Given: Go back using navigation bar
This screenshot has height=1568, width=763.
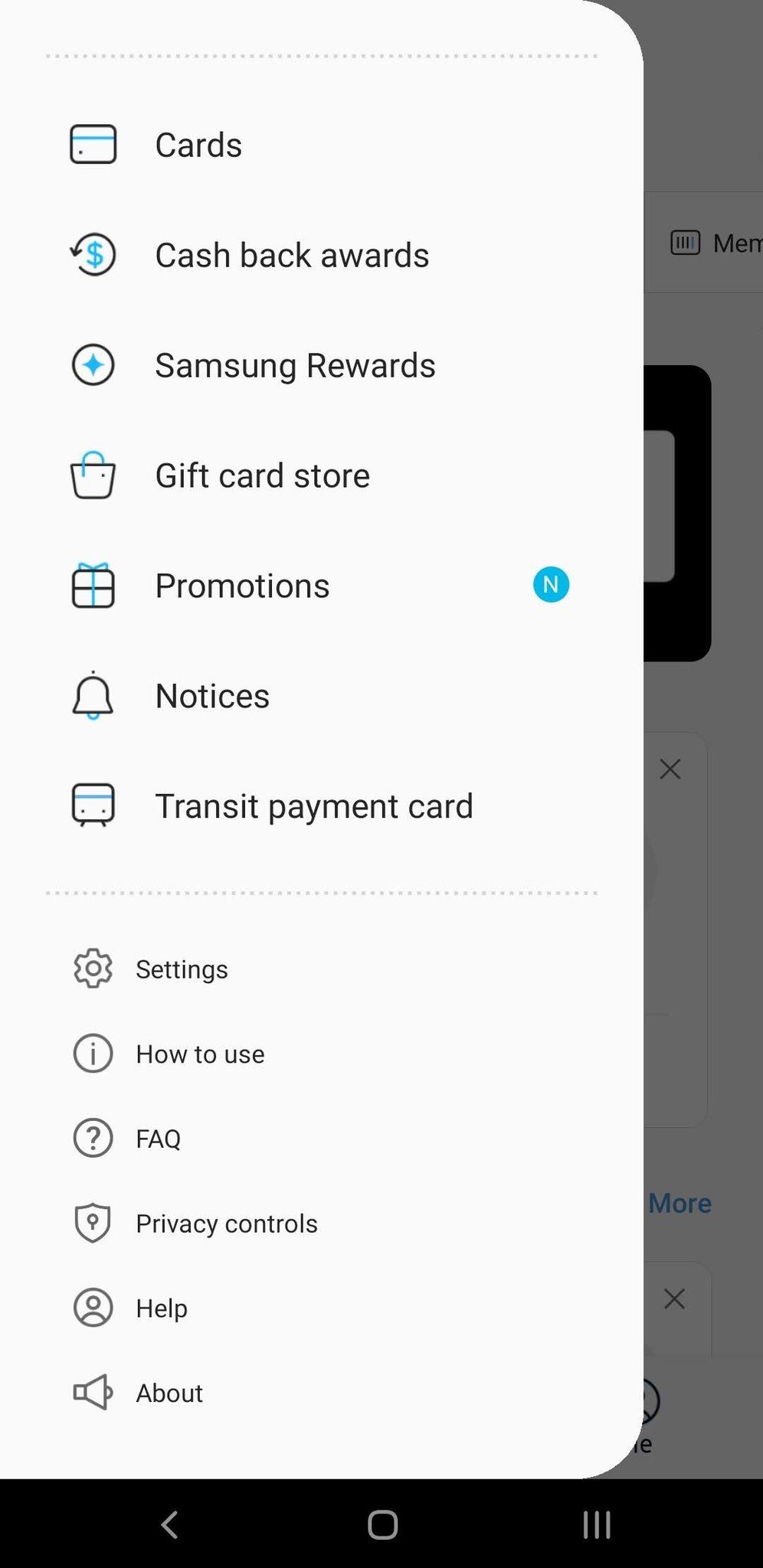Looking at the screenshot, I should (x=169, y=1524).
